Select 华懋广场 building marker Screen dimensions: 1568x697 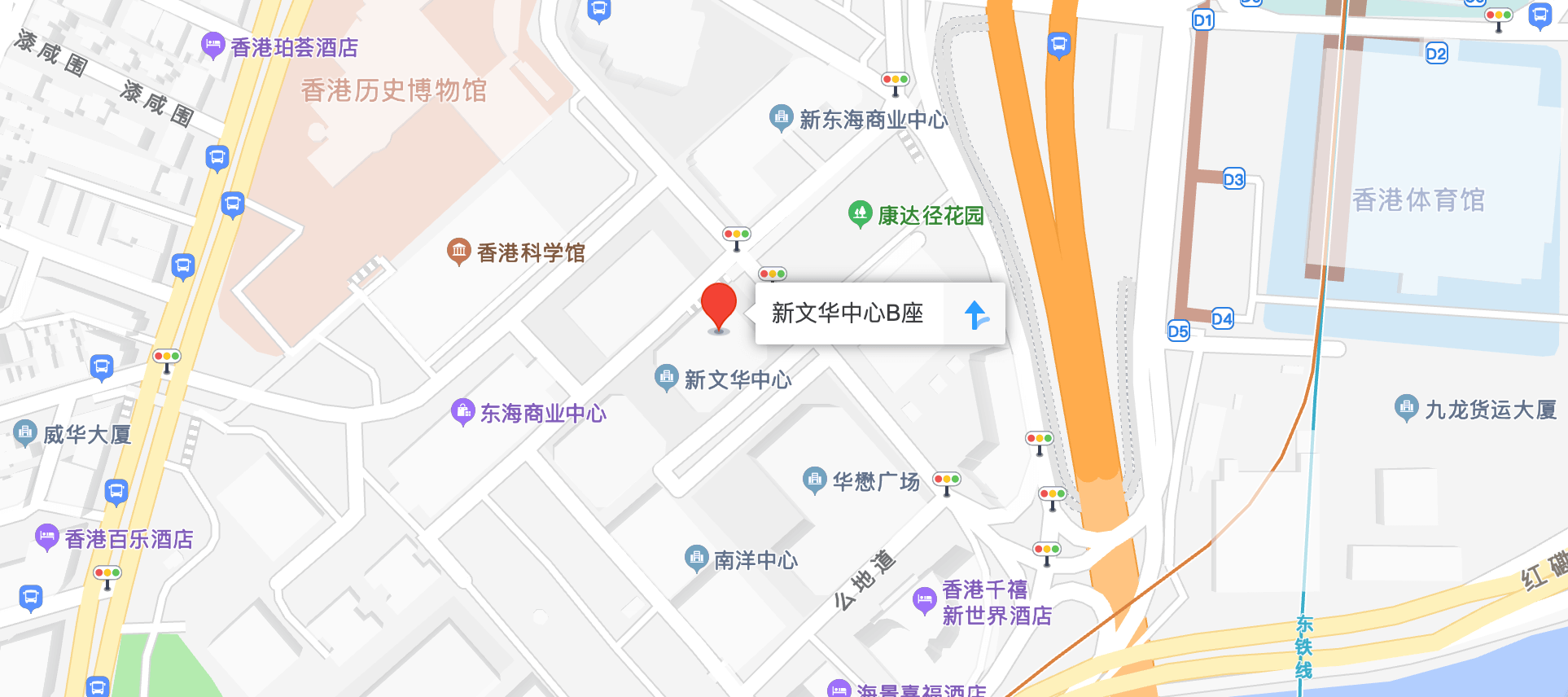point(815,480)
